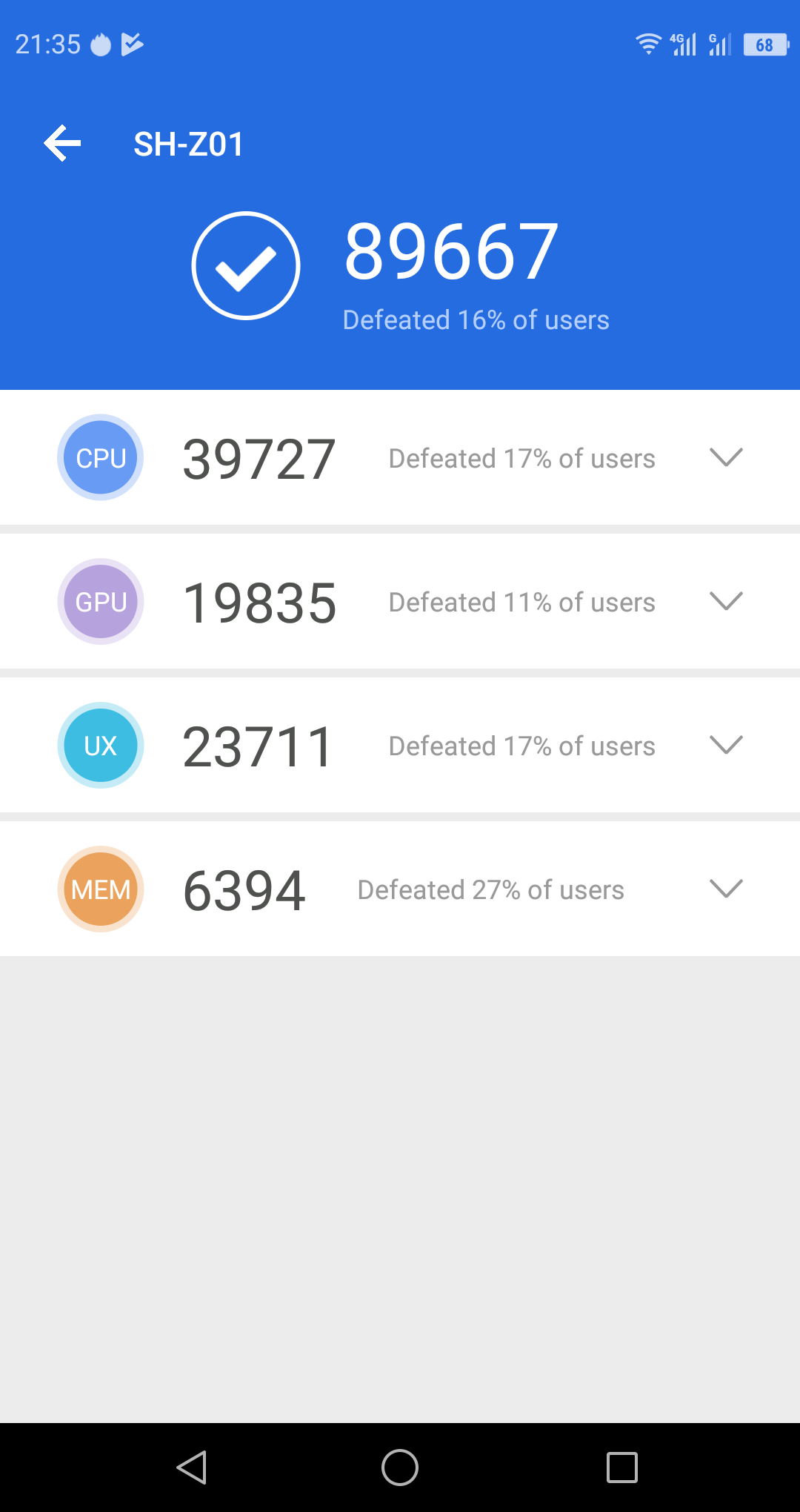This screenshot has height=1512, width=800.
Task: Expand the MEM score details
Action: 726,889
